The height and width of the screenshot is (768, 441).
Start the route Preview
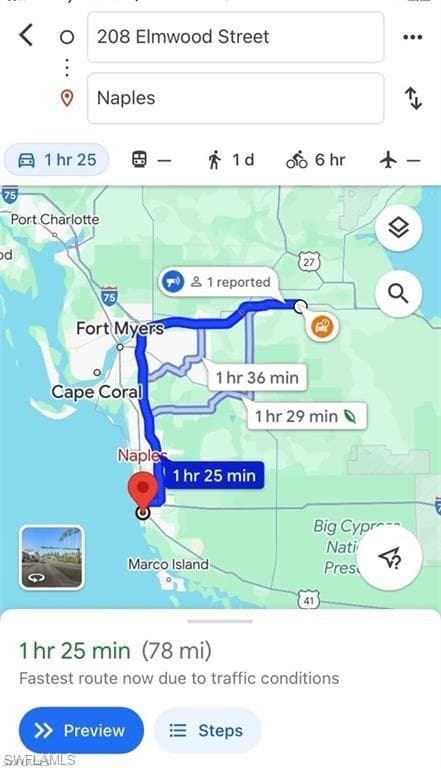pyautogui.click(x=81, y=730)
